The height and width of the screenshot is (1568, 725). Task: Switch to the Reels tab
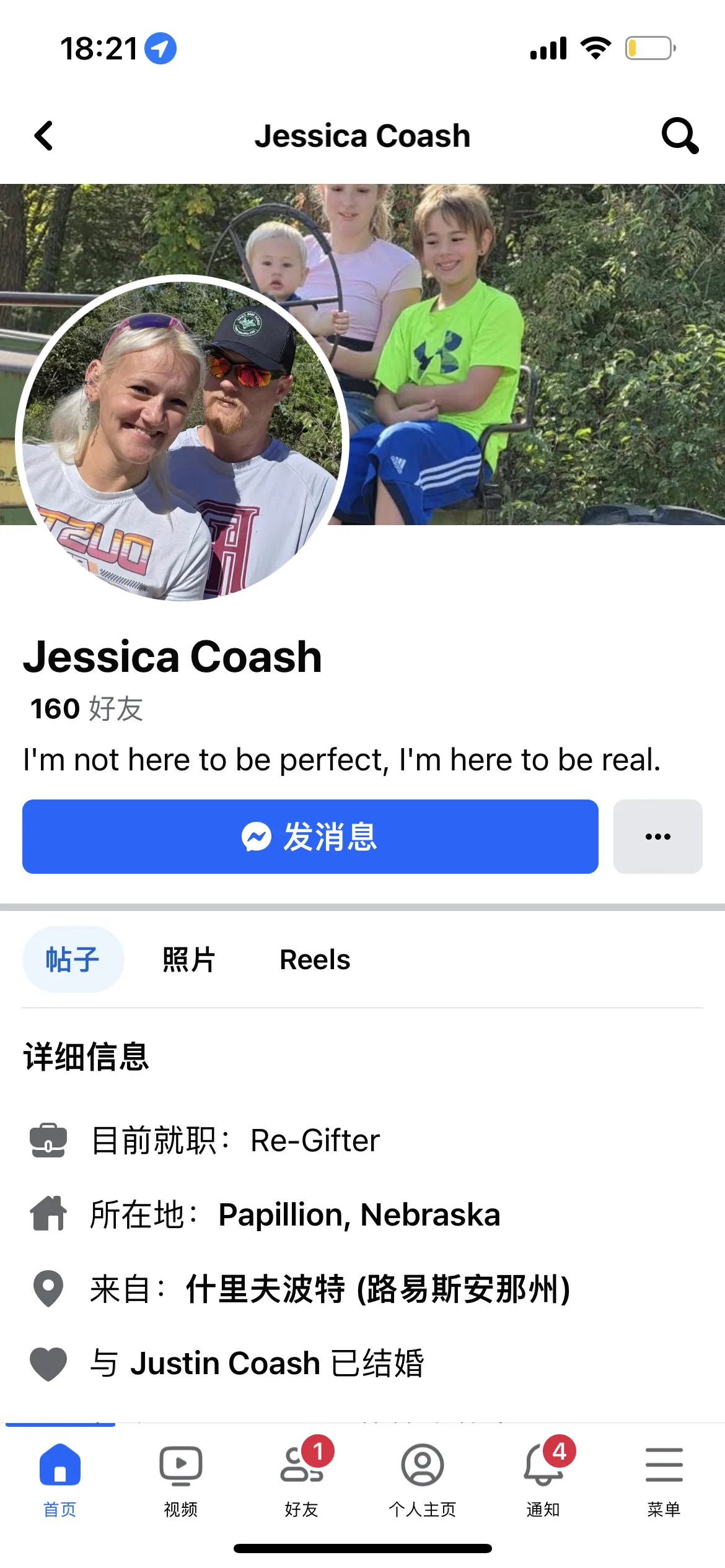(x=315, y=960)
